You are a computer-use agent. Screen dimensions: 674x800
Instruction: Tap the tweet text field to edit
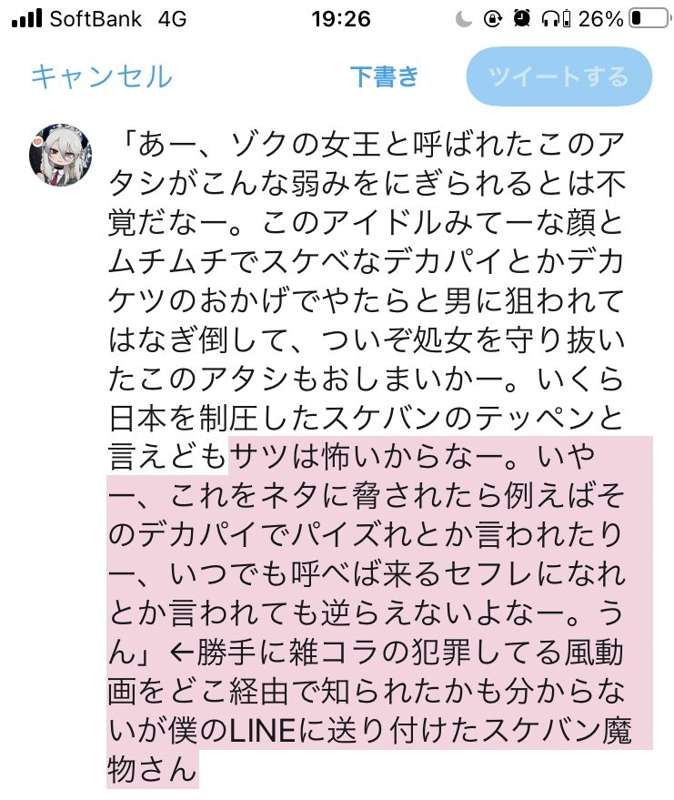coord(380,450)
